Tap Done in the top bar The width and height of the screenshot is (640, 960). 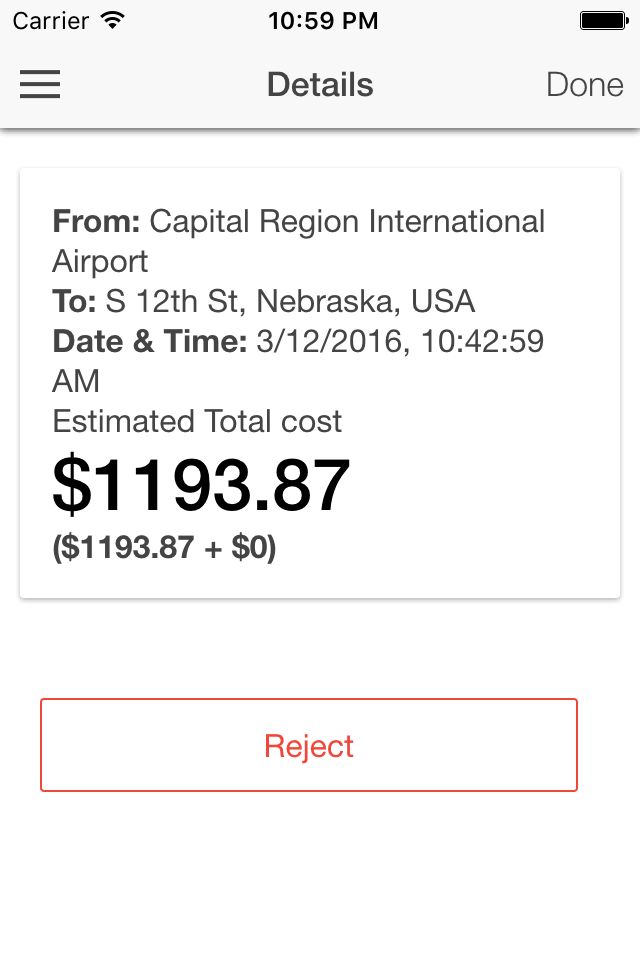pyautogui.click(x=585, y=84)
